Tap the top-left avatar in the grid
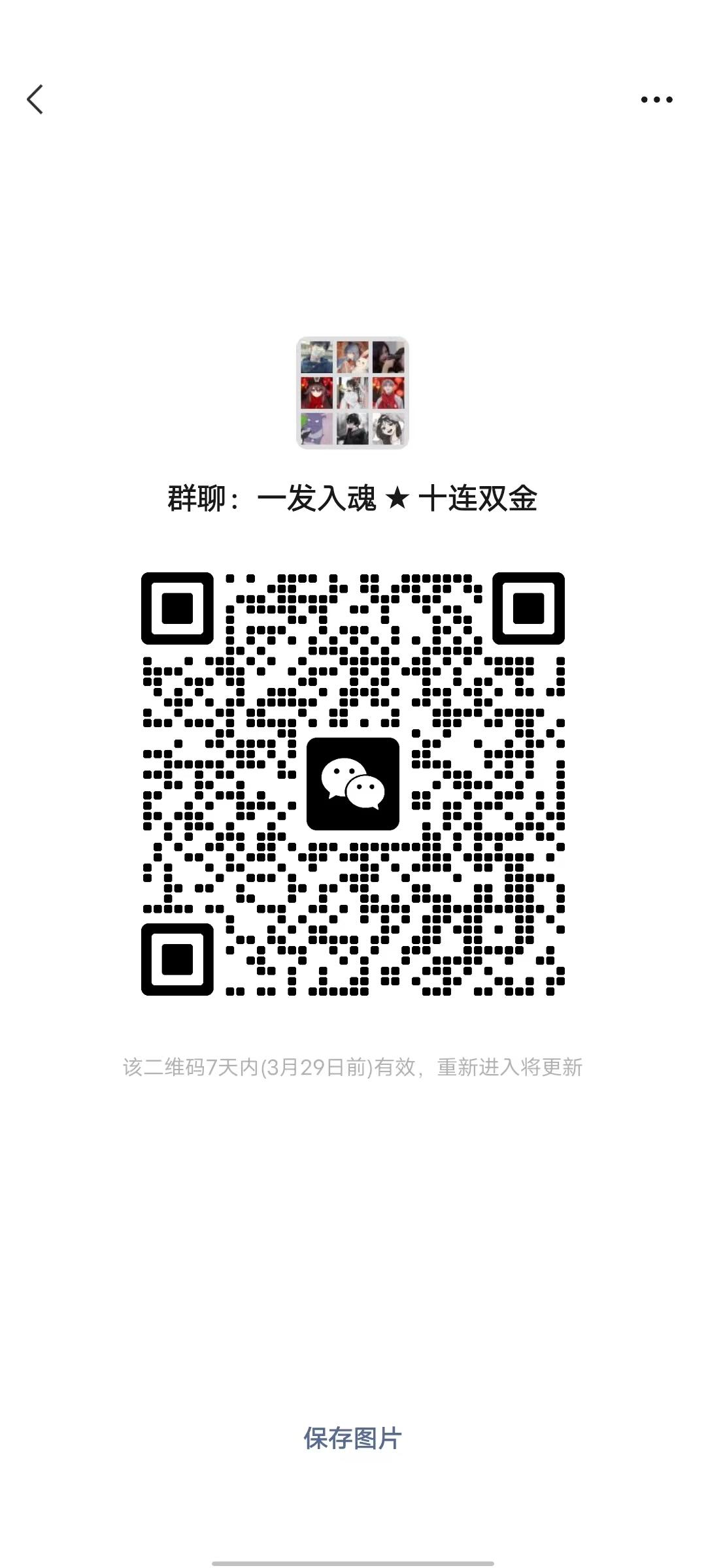The image size is (706, 1568). tap(317, 357)
